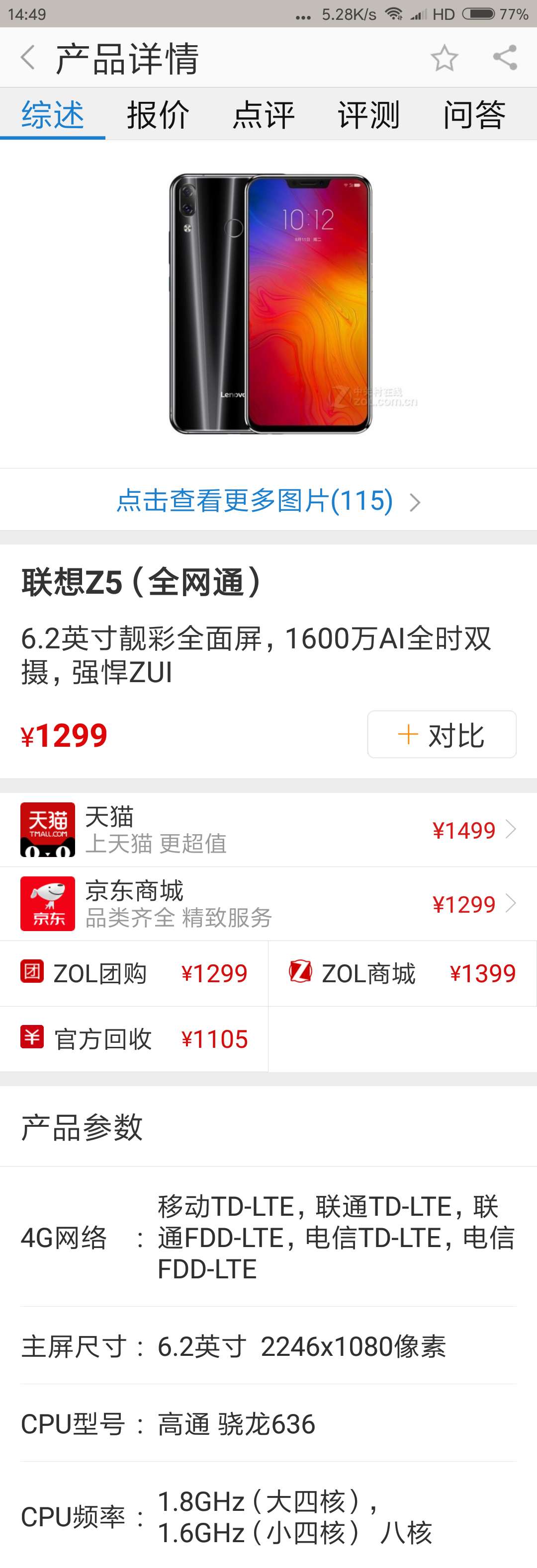Tap the plus icon inside the 对比 button

coord(407,735)
